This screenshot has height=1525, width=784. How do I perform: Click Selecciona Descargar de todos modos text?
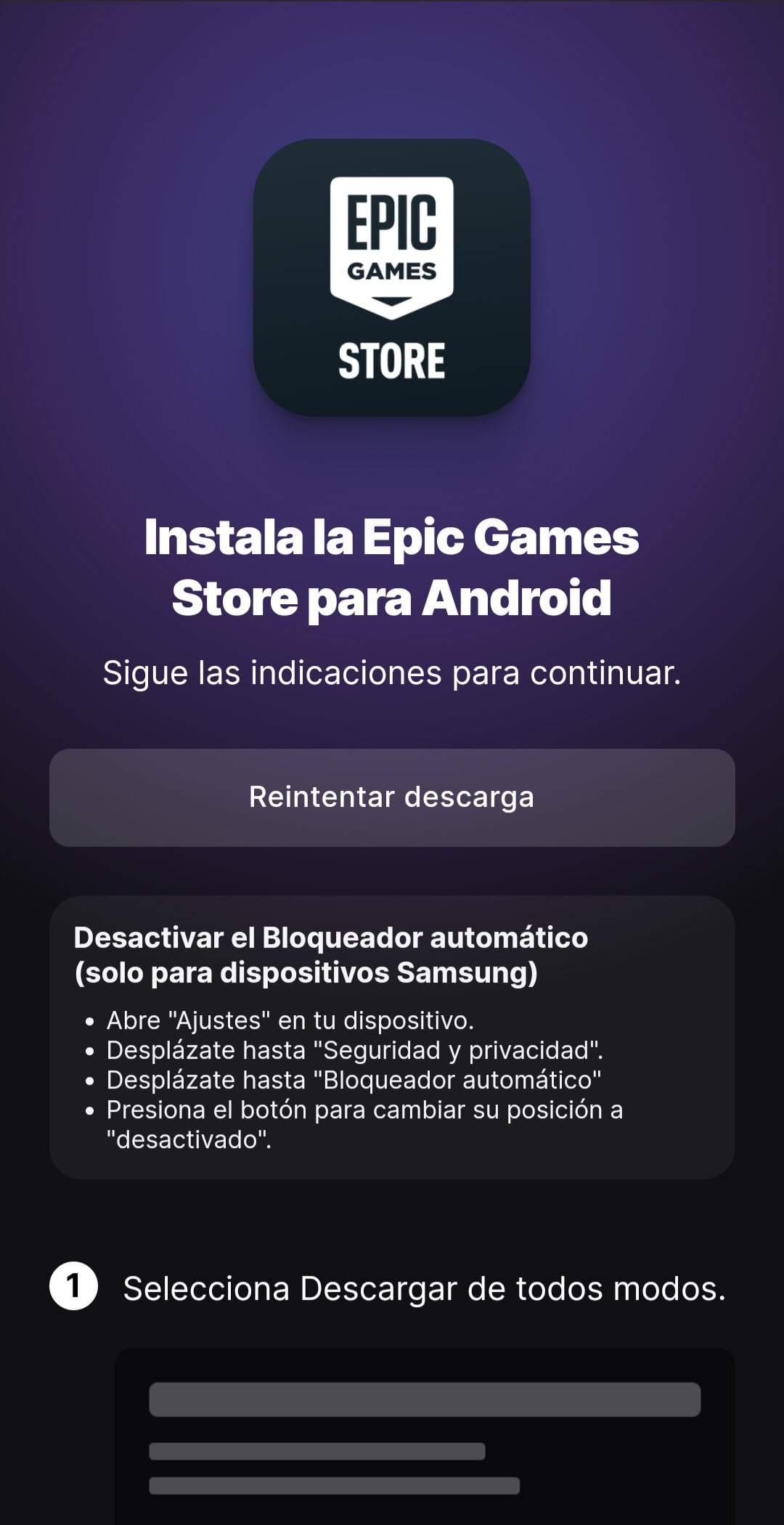[425, 1288]
